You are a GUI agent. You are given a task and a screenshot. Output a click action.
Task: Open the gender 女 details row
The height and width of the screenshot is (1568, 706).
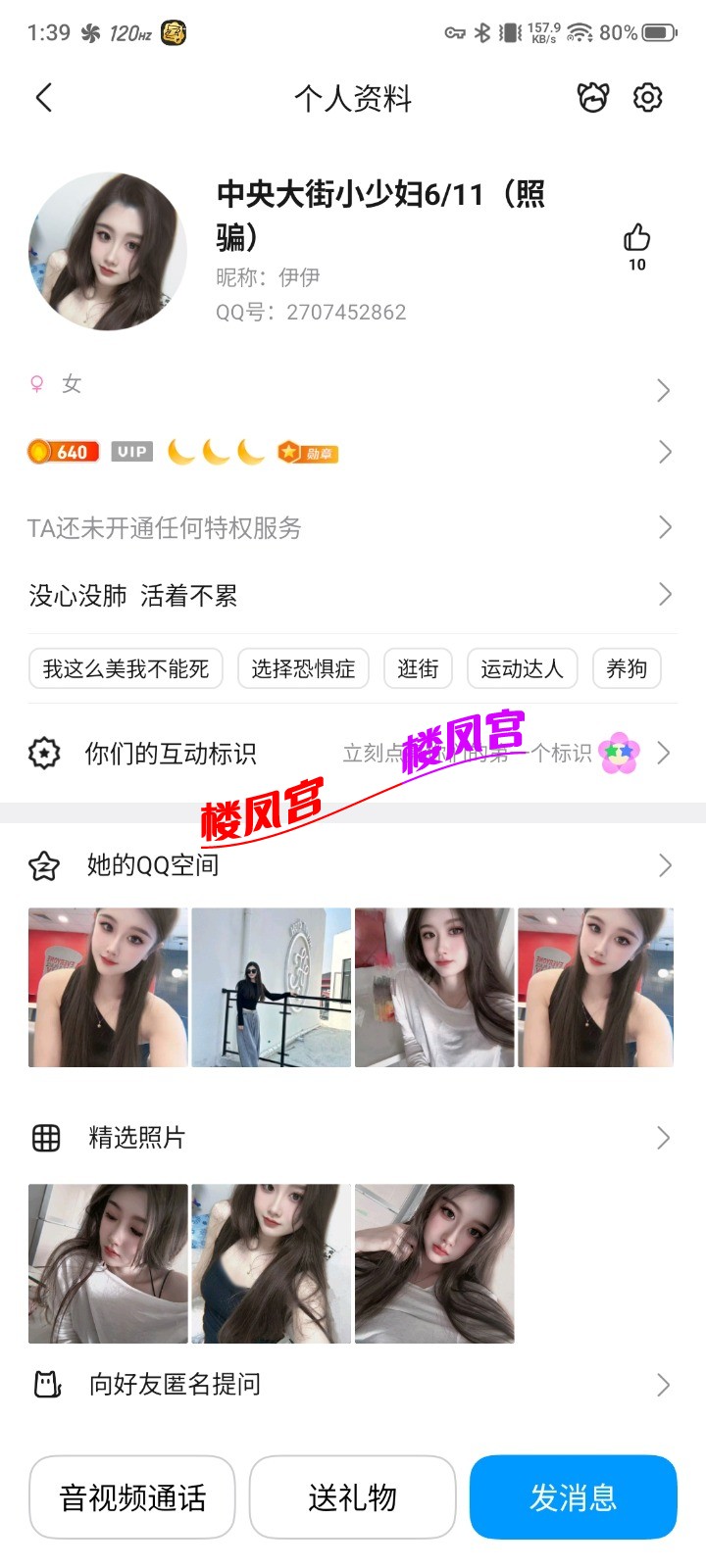[353, 386]
